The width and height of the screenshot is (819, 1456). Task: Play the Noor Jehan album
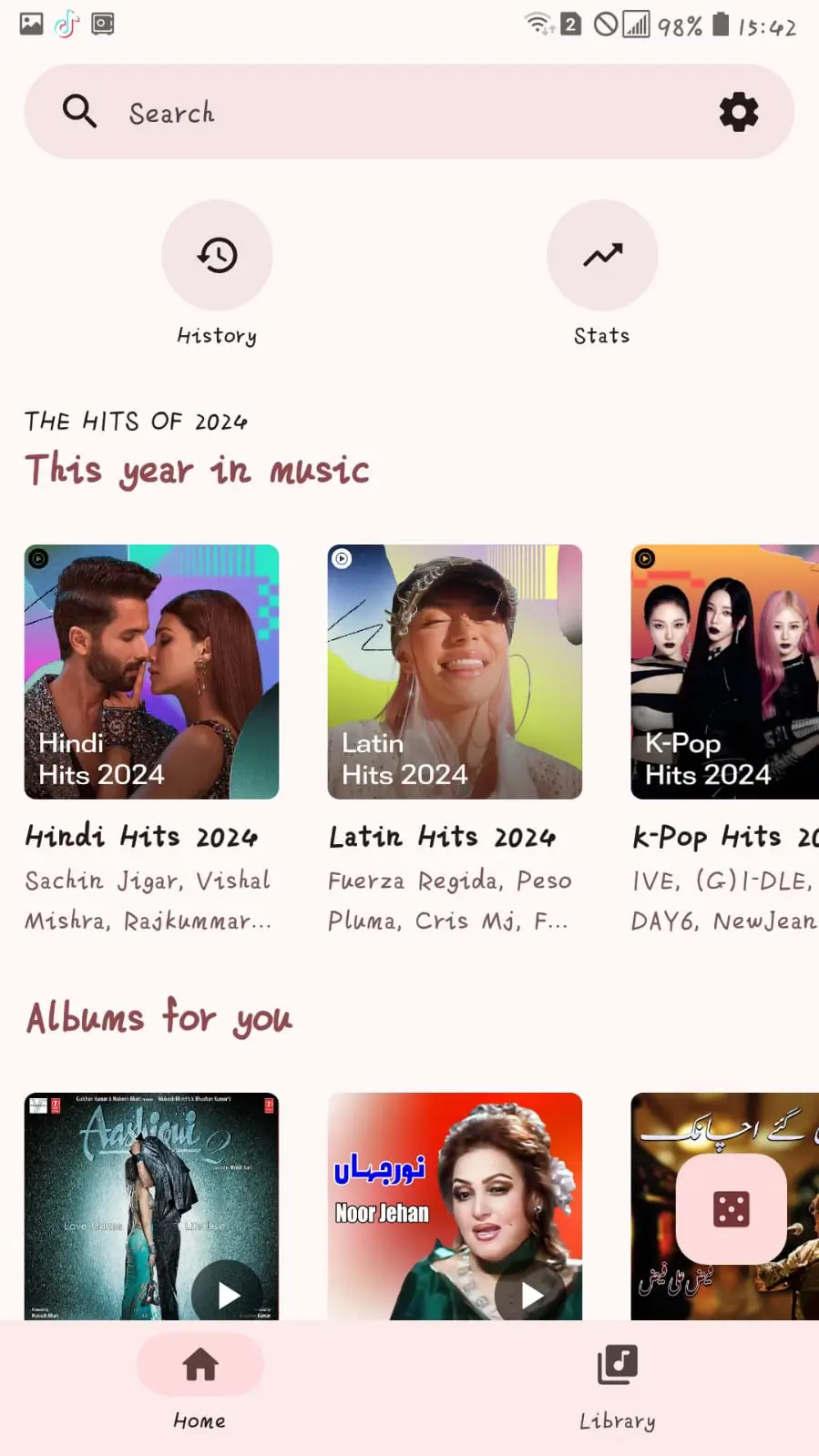coord(532,1294)
